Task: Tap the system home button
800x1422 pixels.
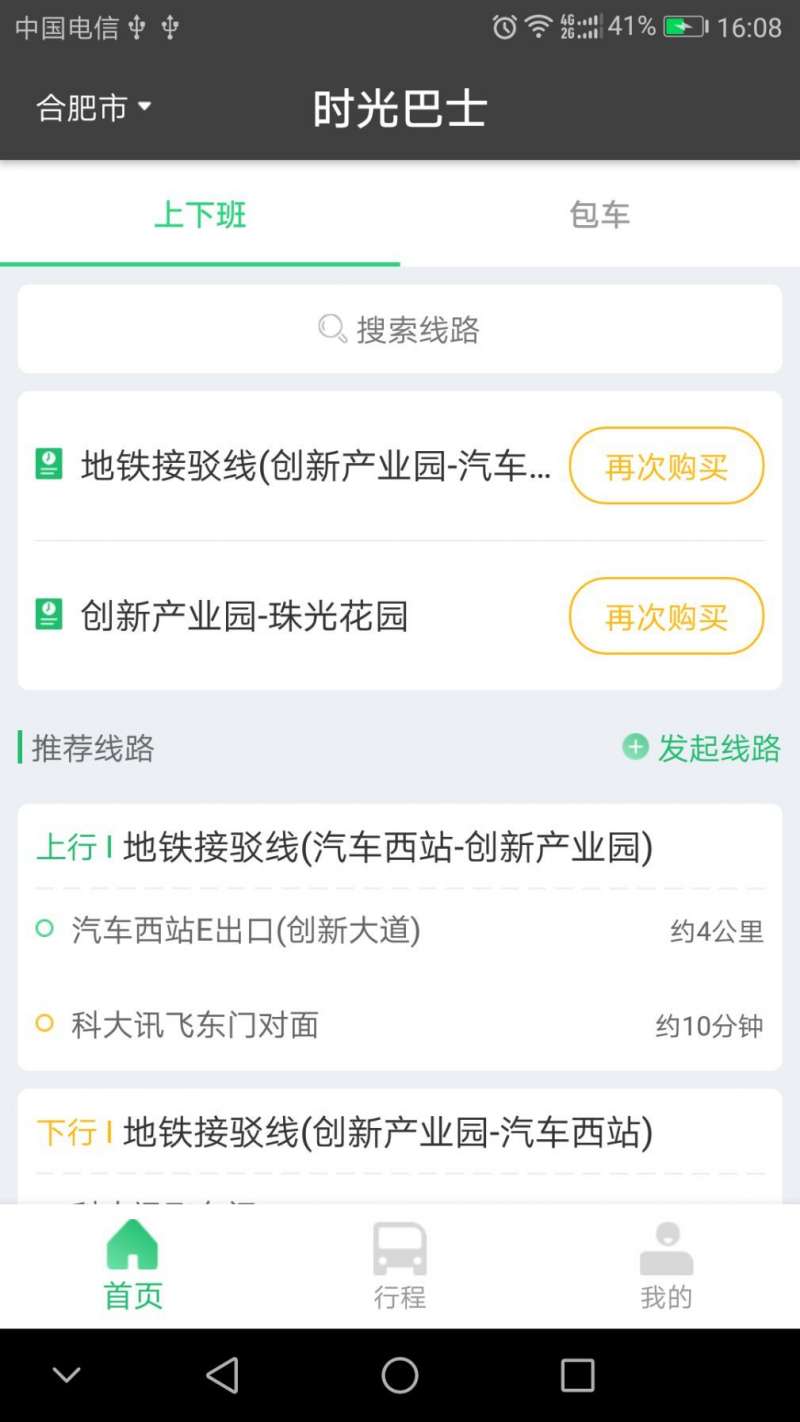Action: [x=400, y=1376]
